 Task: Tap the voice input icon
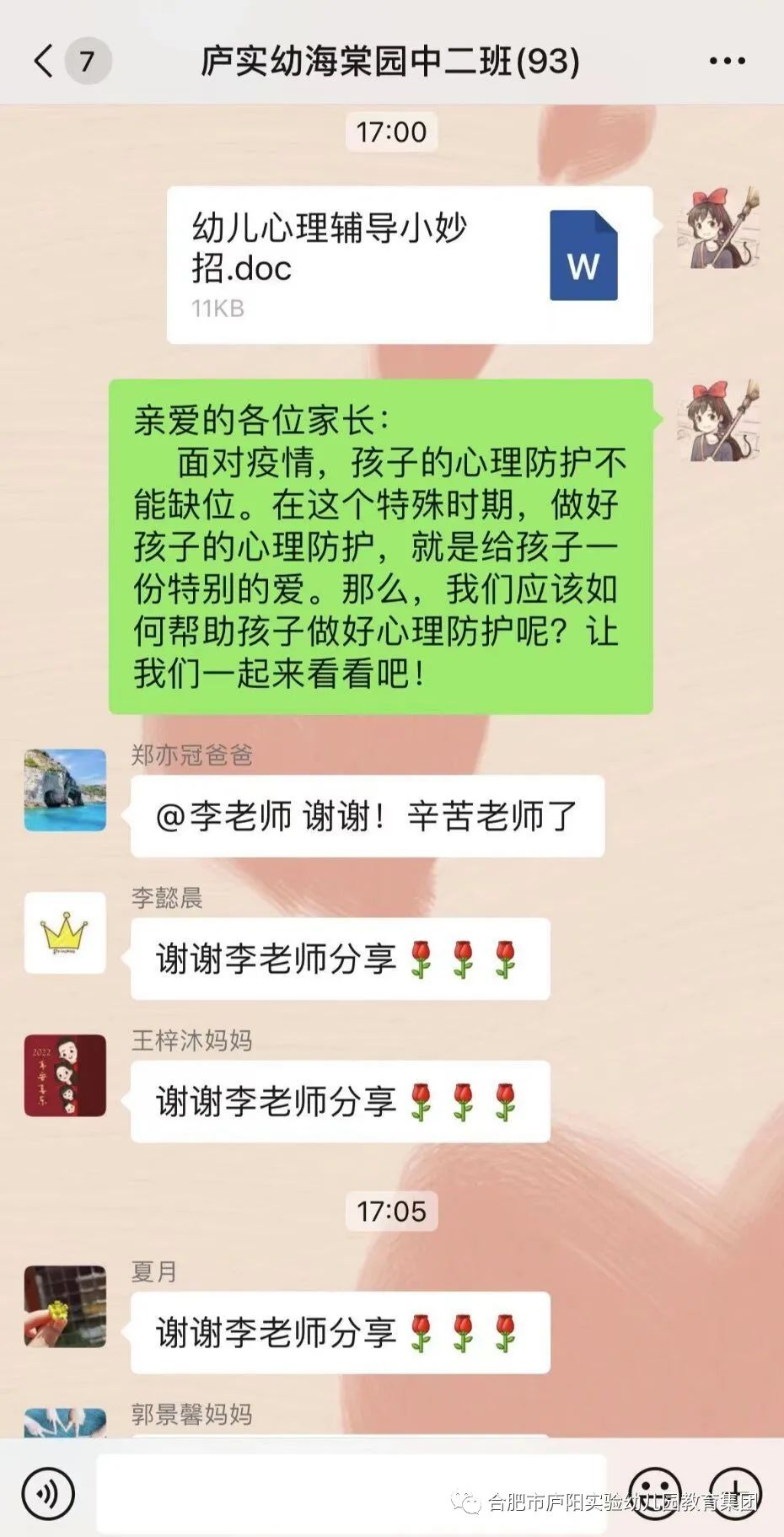click(x=48, y=1493)
